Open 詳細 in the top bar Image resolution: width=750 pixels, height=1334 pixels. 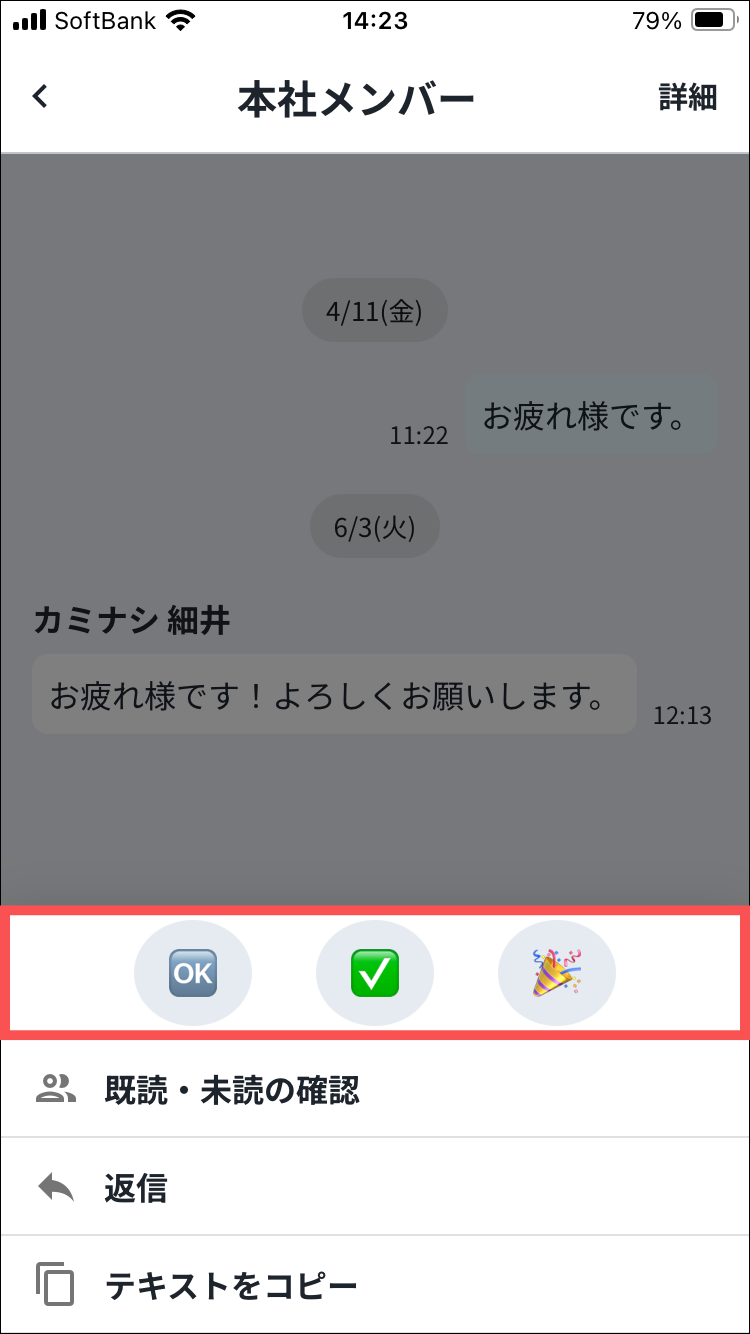687,98
